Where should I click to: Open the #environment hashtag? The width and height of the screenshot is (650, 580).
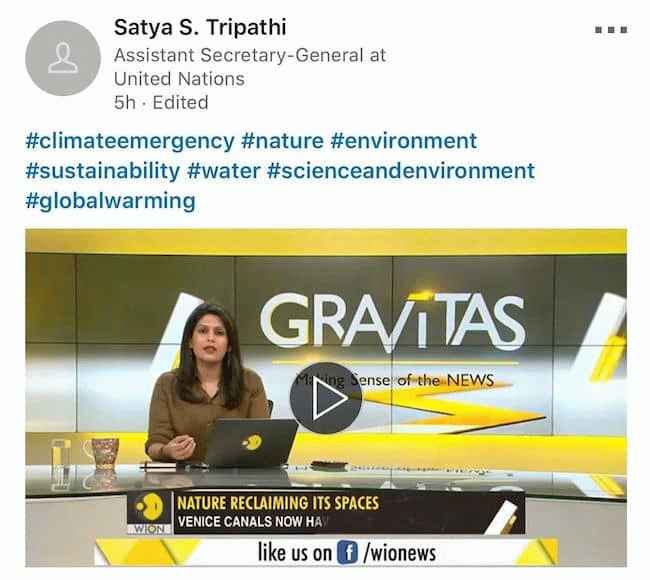coord(403,141)
